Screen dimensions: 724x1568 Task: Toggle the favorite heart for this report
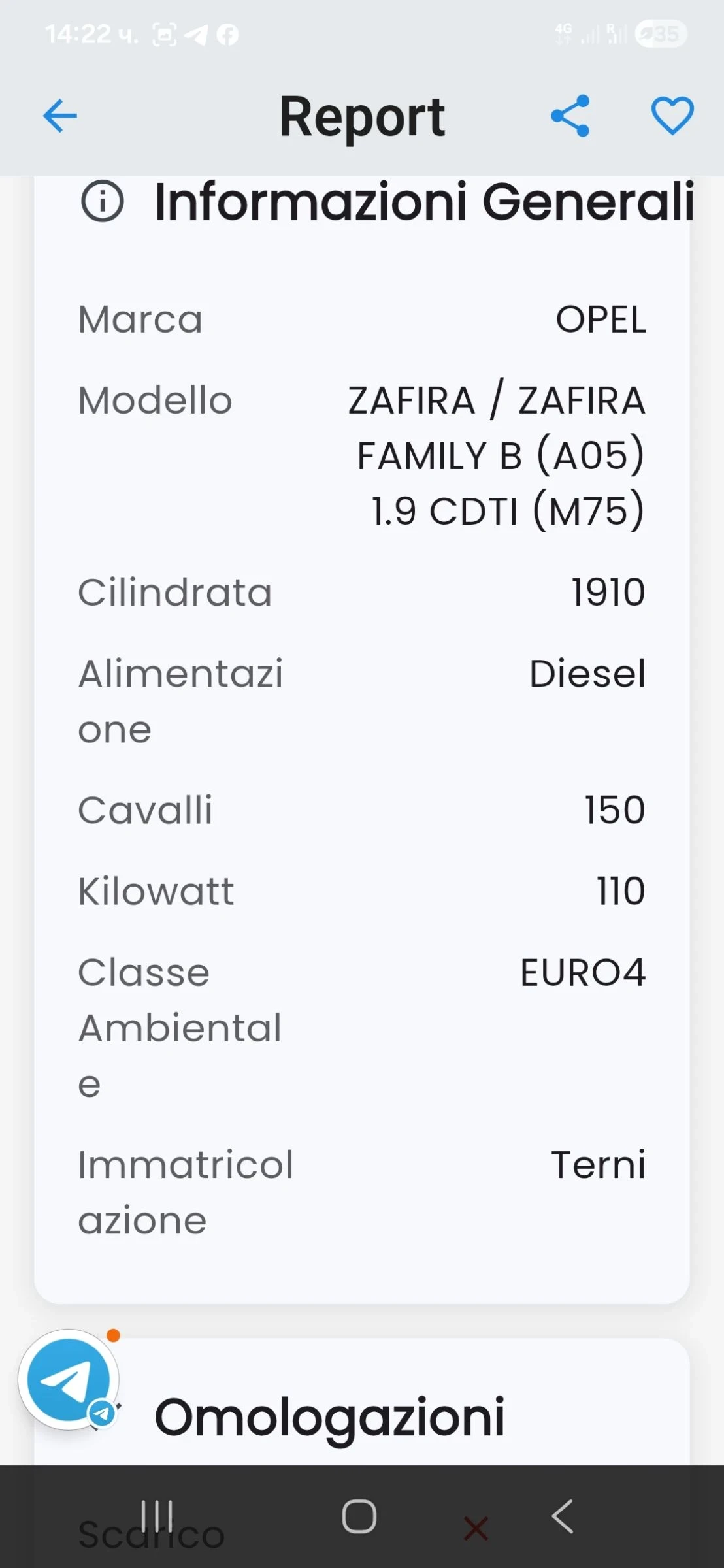click(x=673, y=115)
